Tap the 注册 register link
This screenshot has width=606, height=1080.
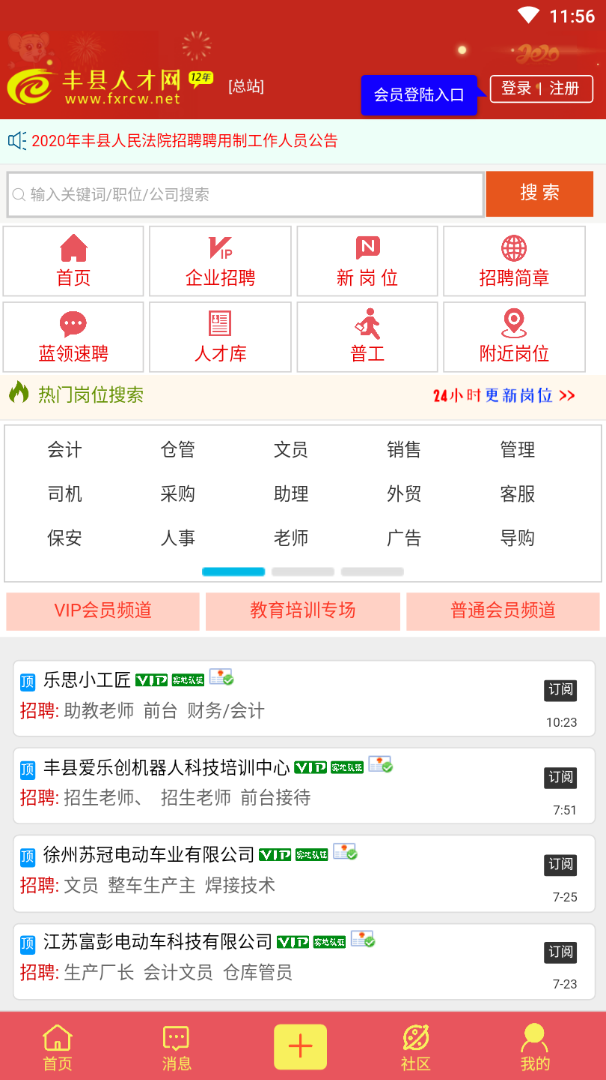click(x=564, y=89)
